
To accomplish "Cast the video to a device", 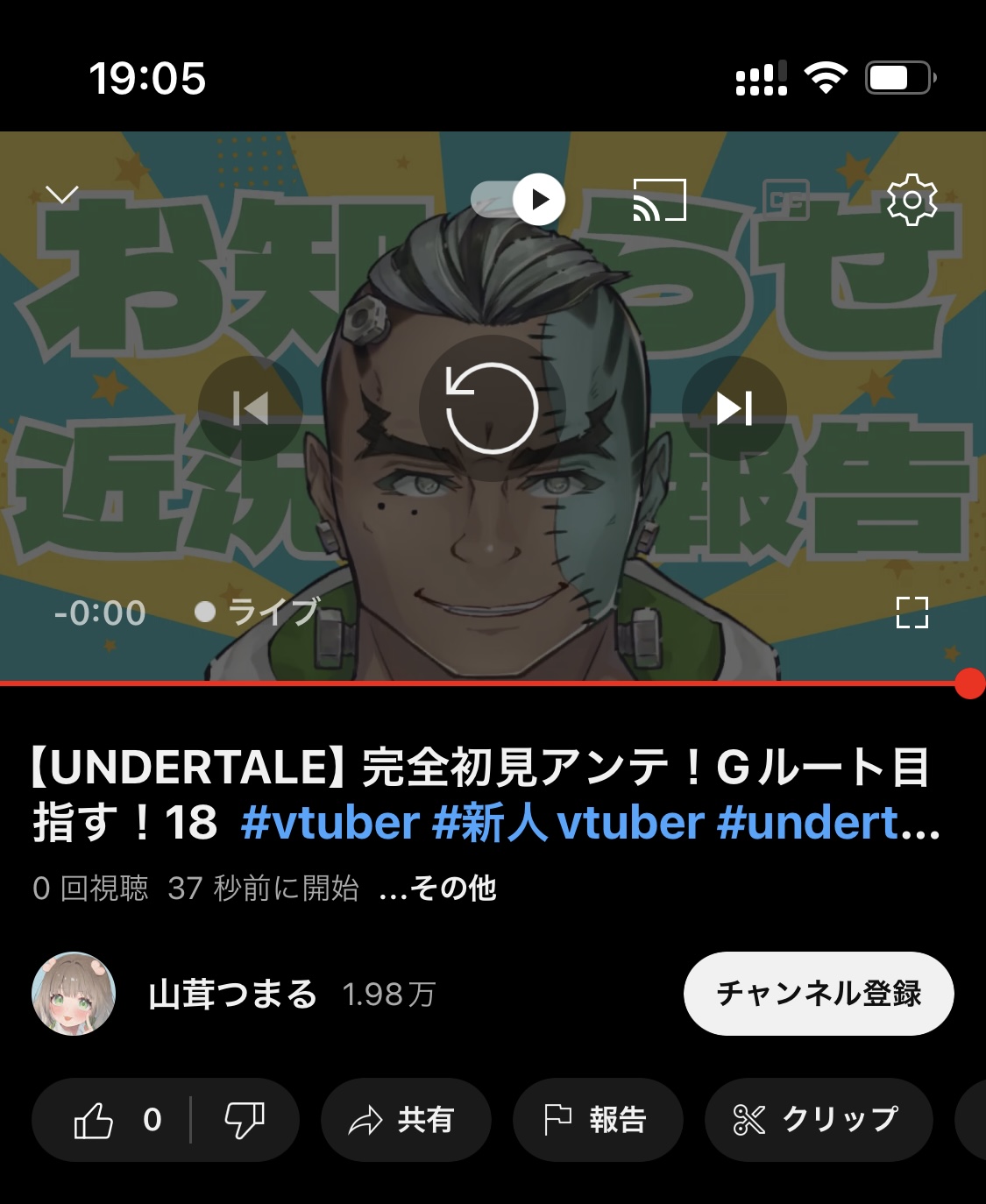I will tap(659, 200).
